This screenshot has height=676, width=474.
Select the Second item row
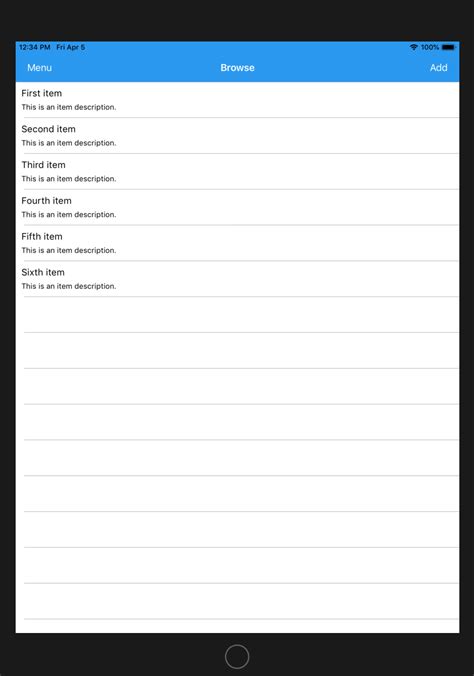click(237, 135)
